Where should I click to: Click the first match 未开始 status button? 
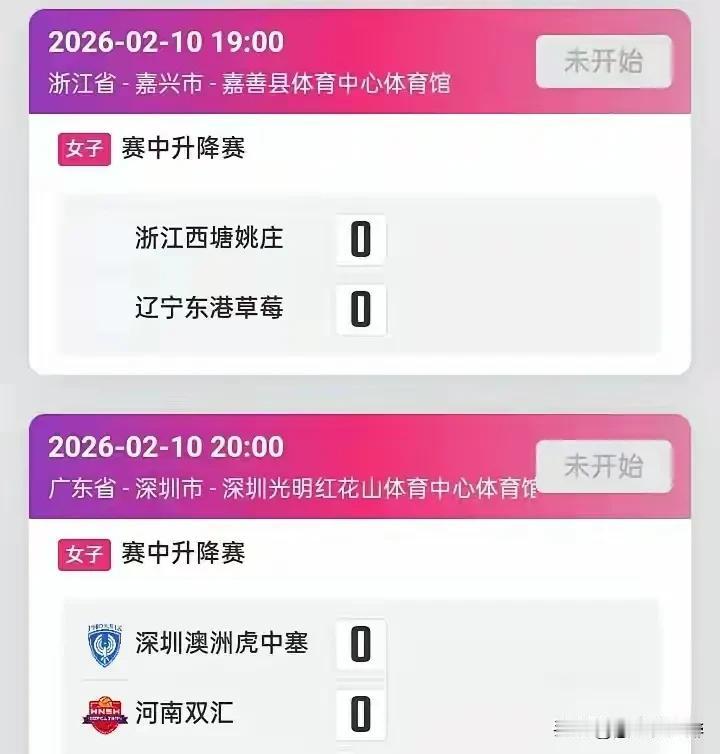click(601, 59)
